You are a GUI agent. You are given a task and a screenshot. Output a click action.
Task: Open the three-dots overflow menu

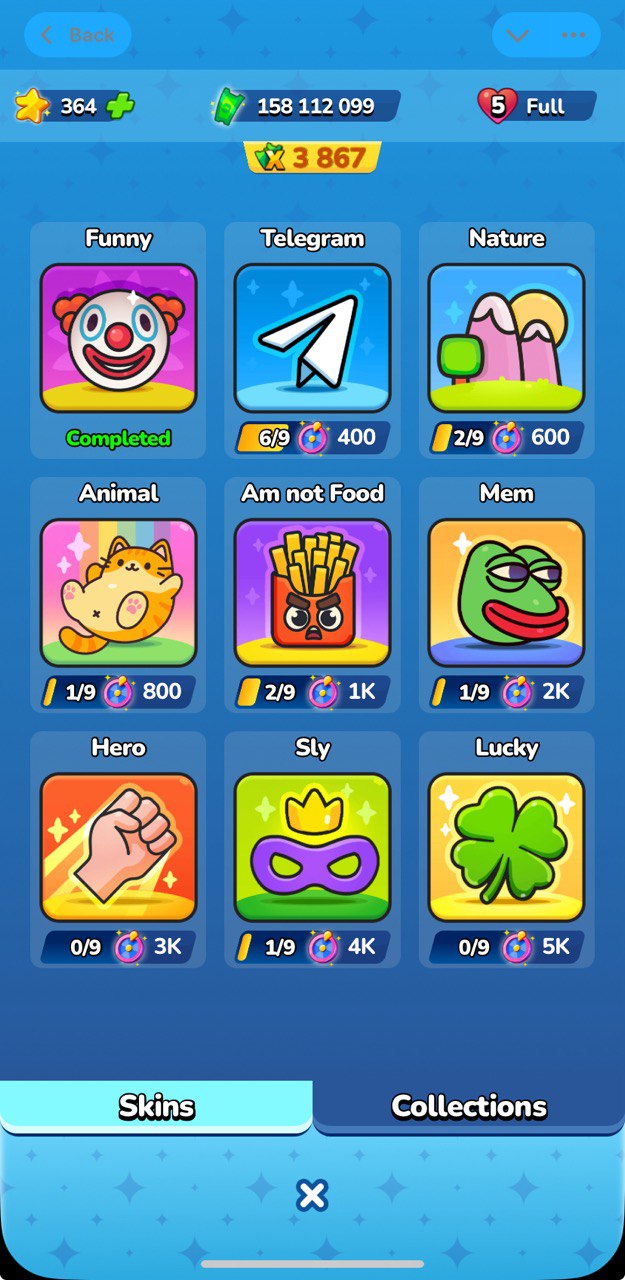tap(573, 35)
